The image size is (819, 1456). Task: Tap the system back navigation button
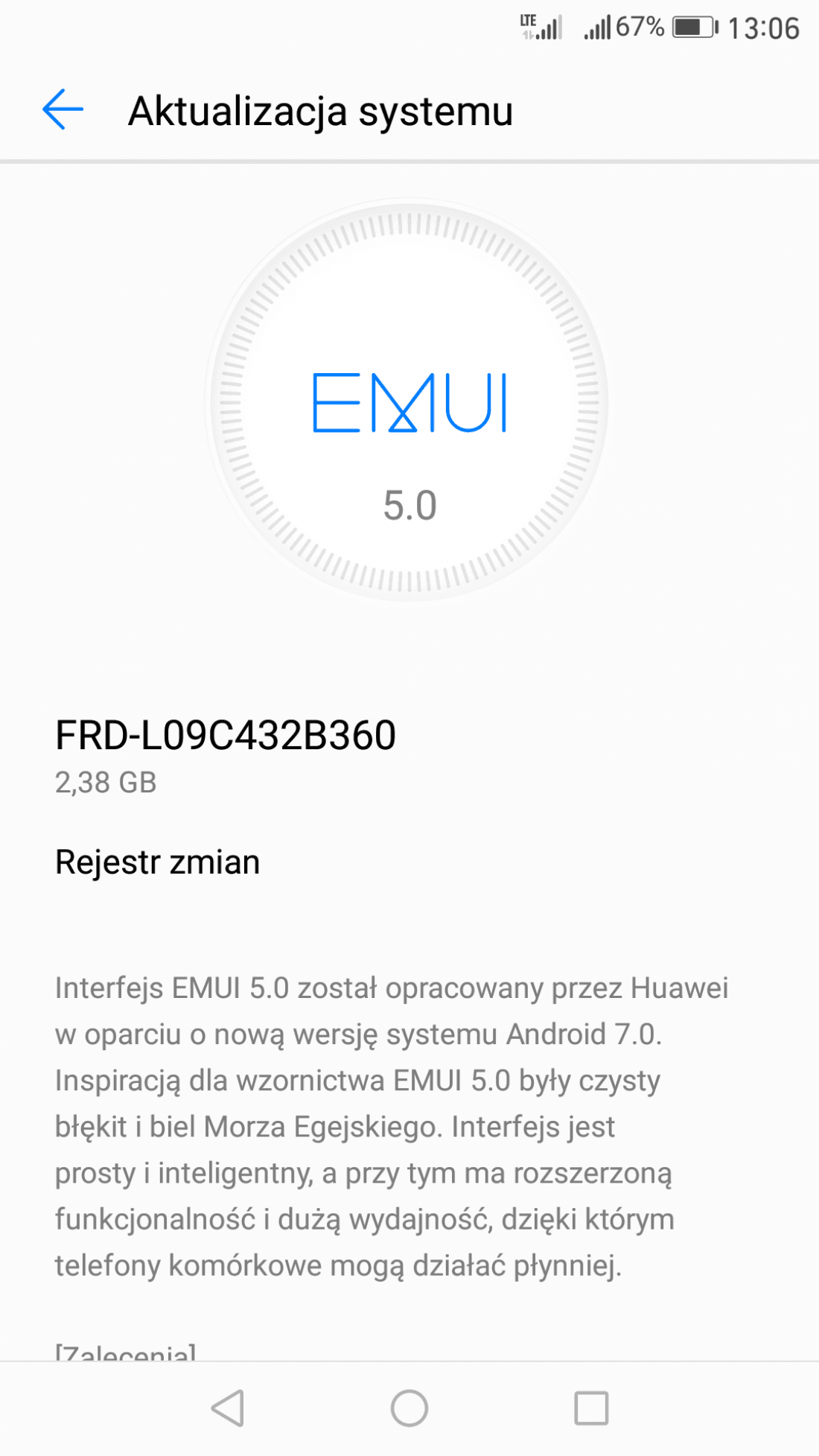tap(228, 1408)
